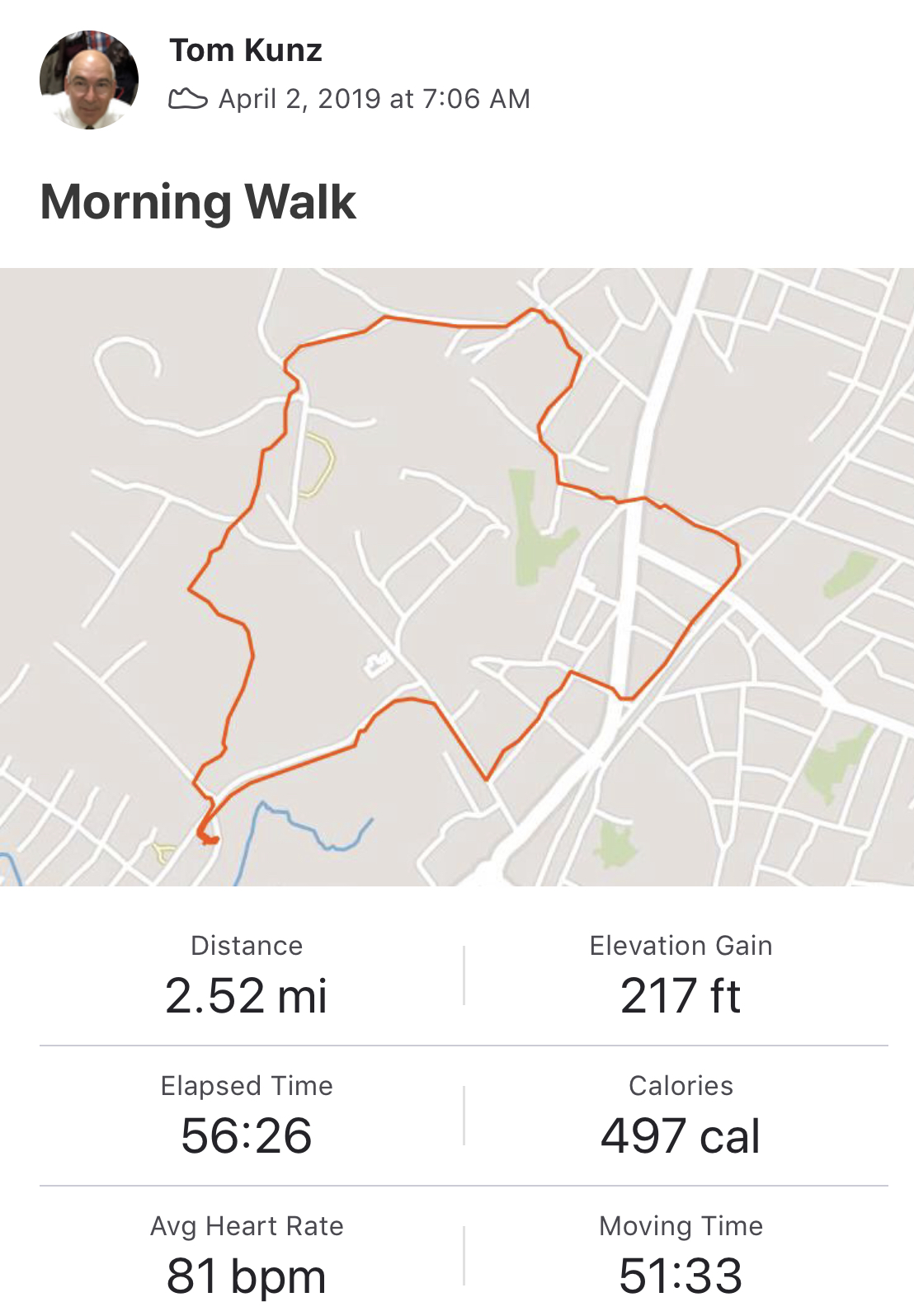Open Tom Kunz's profile photo
The height and width of the screenshot is (1316, 914).
coord(89,79)
